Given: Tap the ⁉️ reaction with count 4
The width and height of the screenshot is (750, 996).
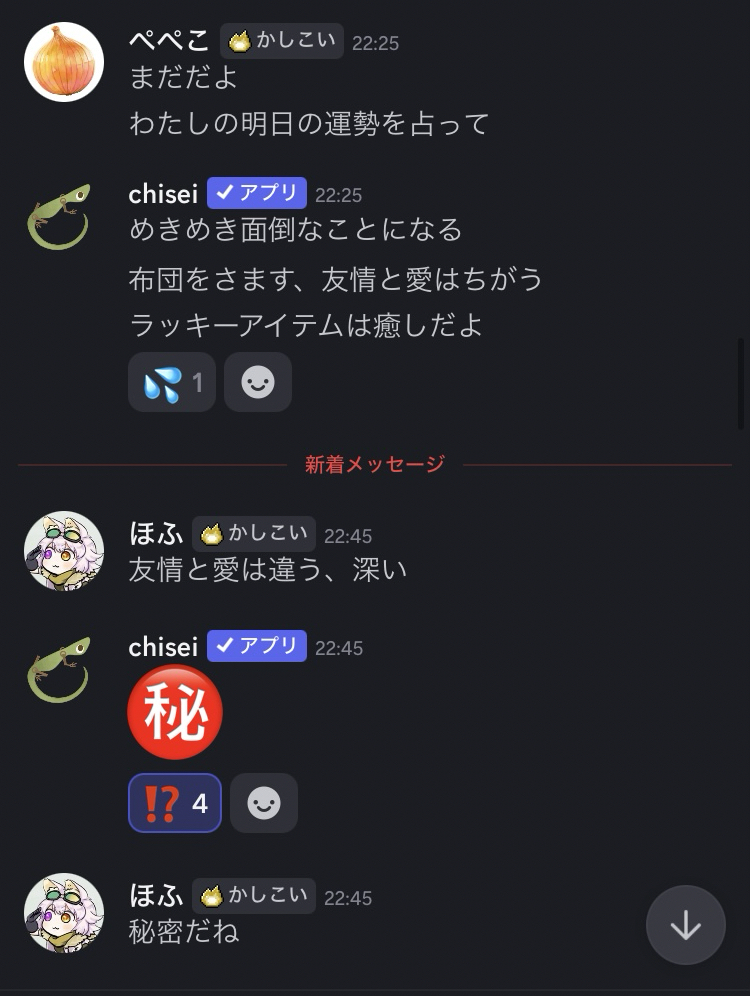Looking at the screenshot, I should coord(175,803).
